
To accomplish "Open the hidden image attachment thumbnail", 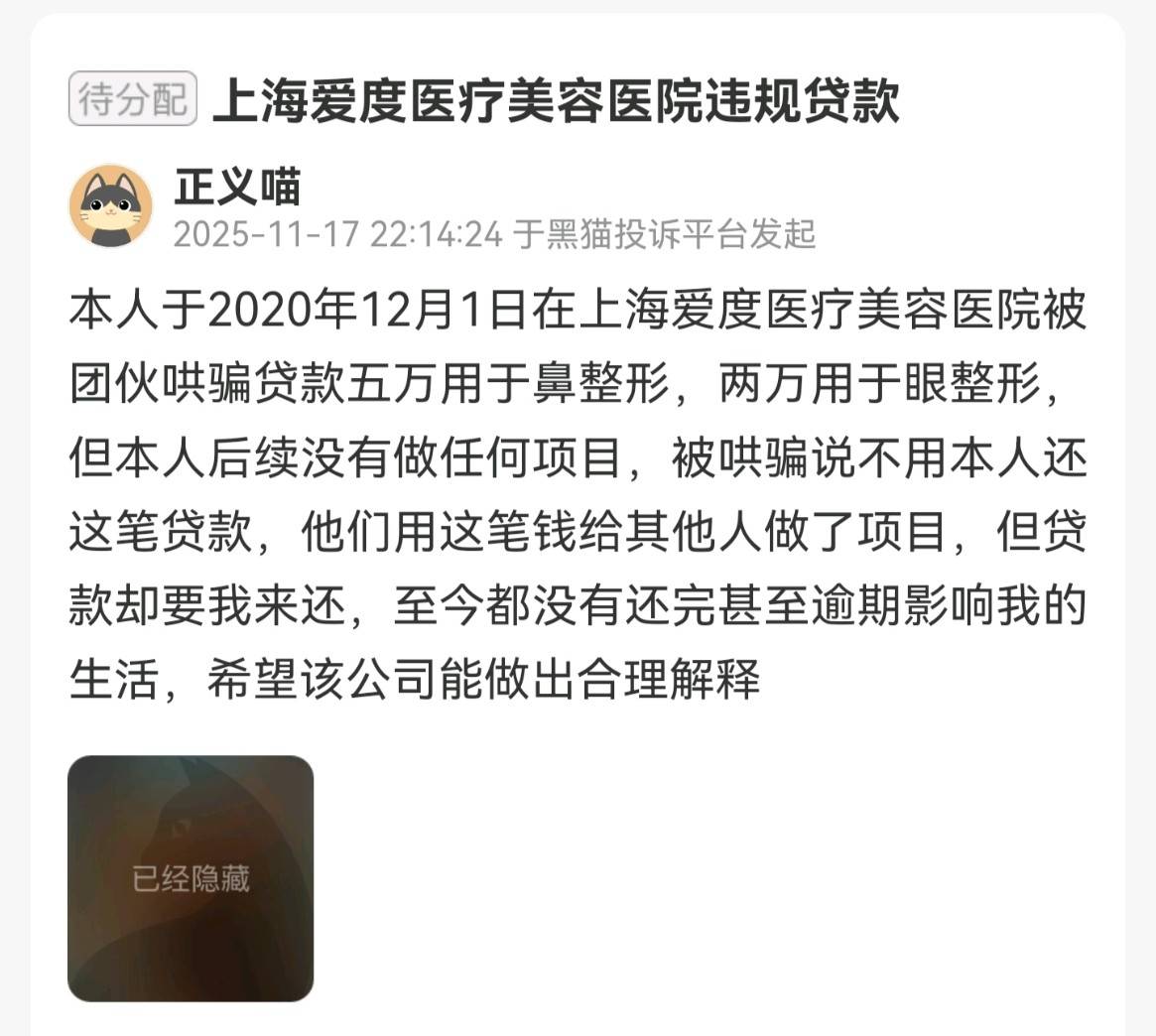I will coord(191,878).
